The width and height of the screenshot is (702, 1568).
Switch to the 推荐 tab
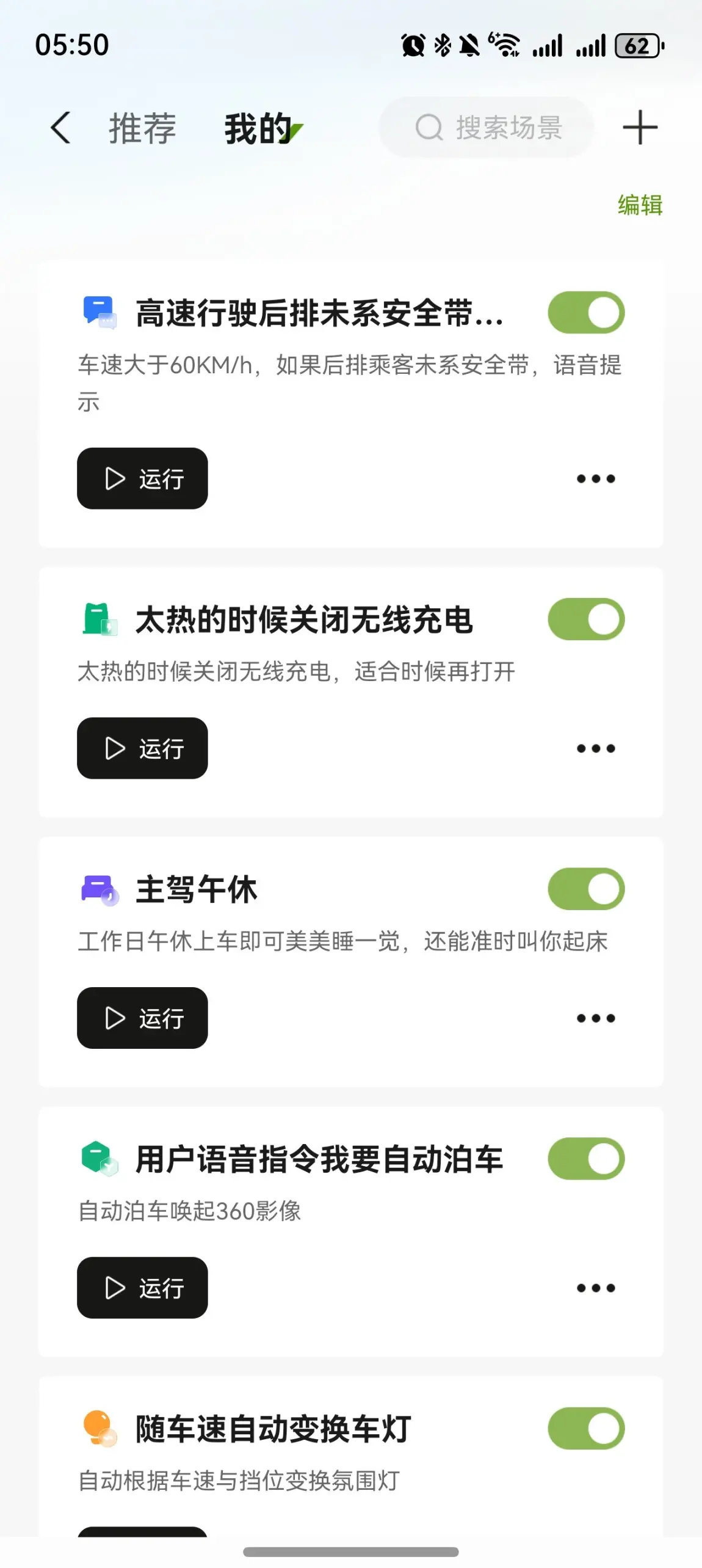click(x=142, y=129)
